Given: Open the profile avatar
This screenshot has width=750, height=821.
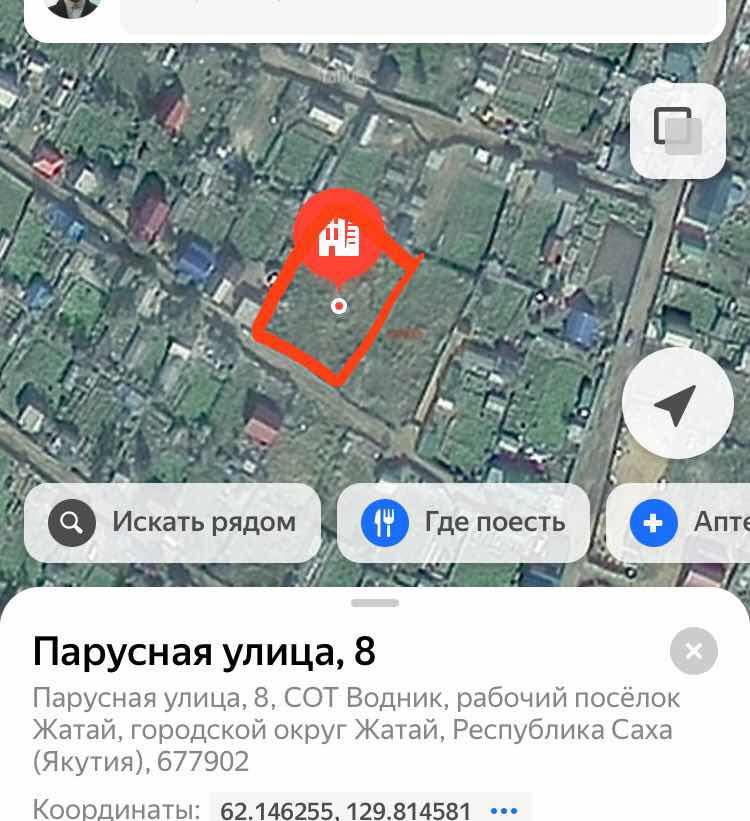Looking at the screenshot, I should 73,8.
